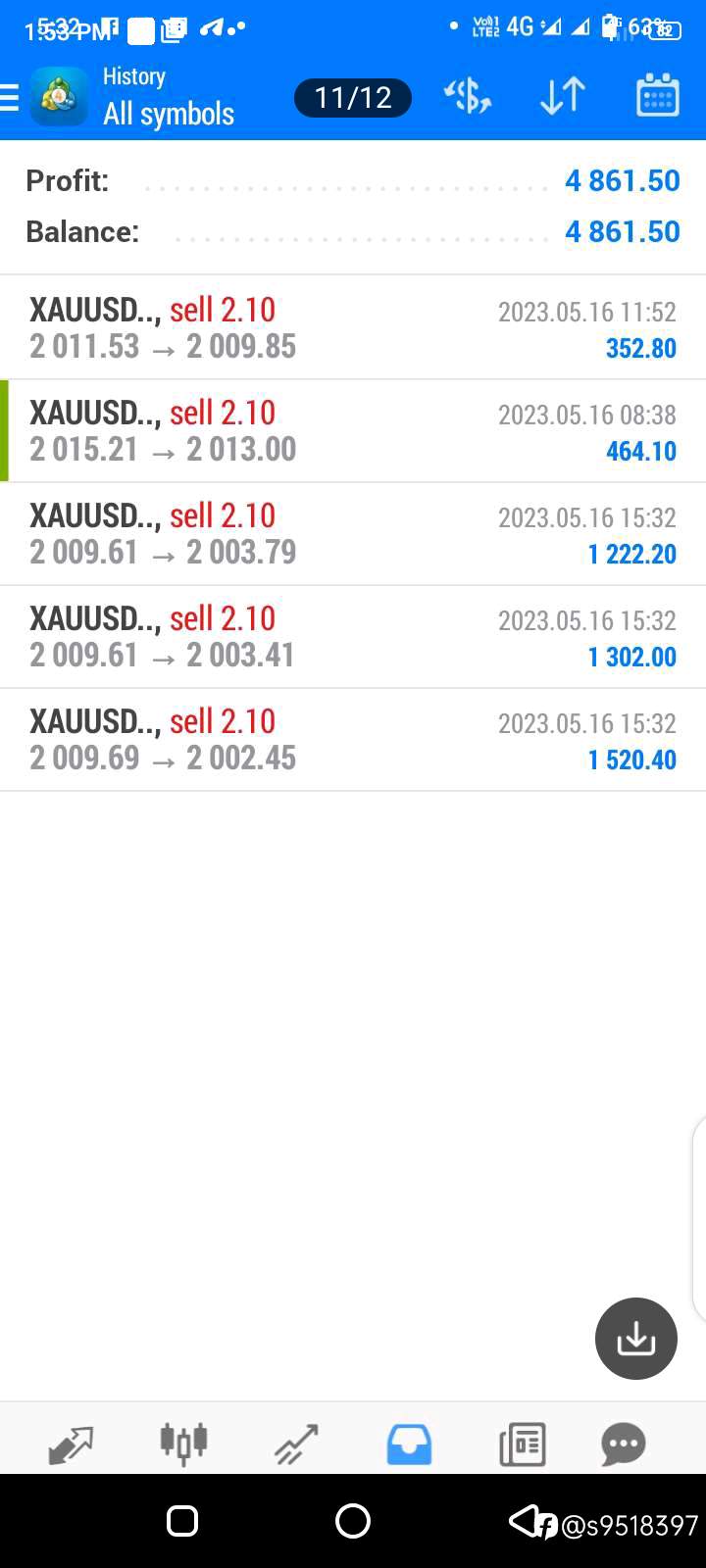Open the currency symbol filter icon
This screenshot has width=706, height=1568.
click(x=468, y=96)
